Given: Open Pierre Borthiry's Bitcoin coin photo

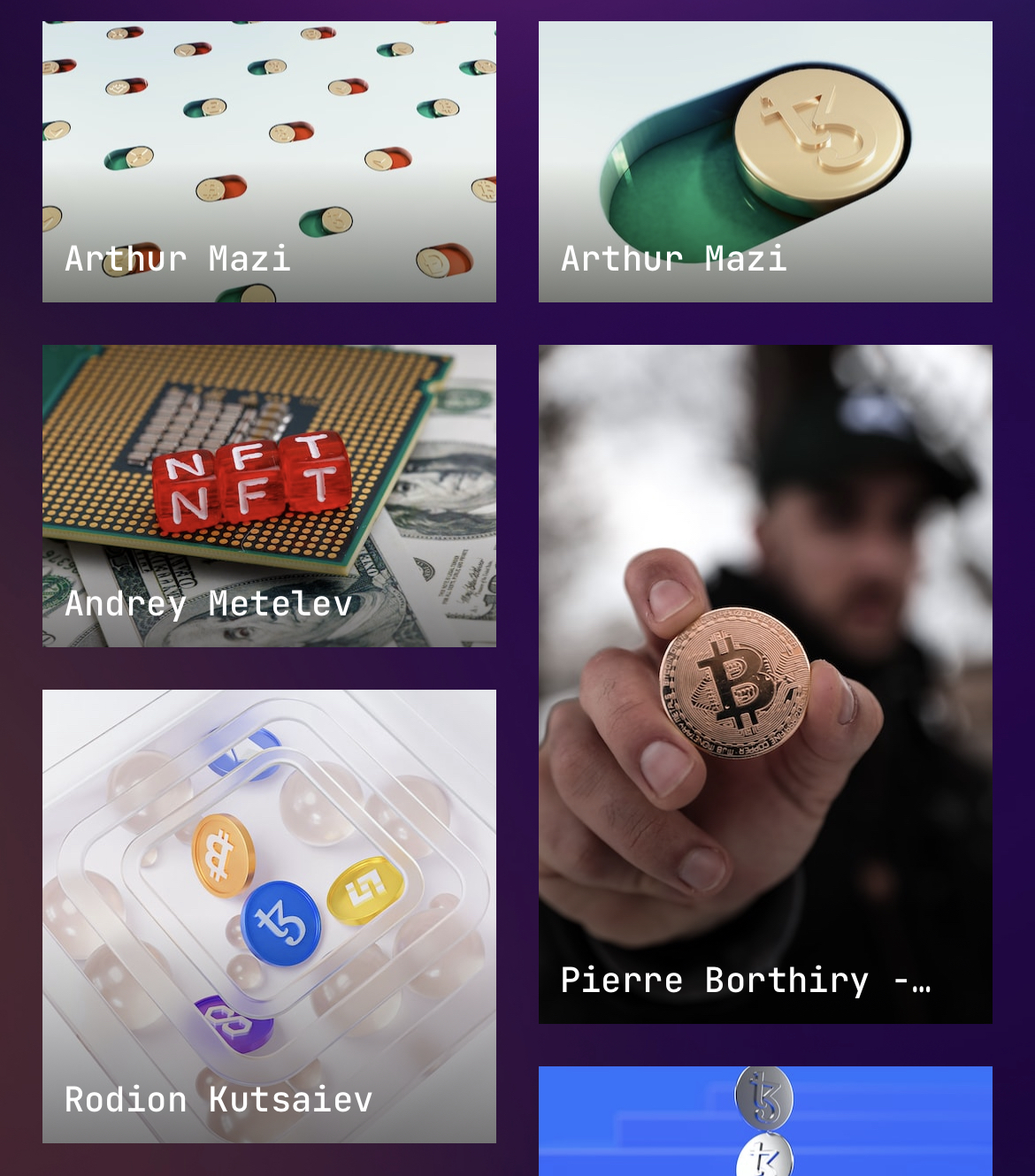Looking at the screenshot, I should [x=765, y=683].
